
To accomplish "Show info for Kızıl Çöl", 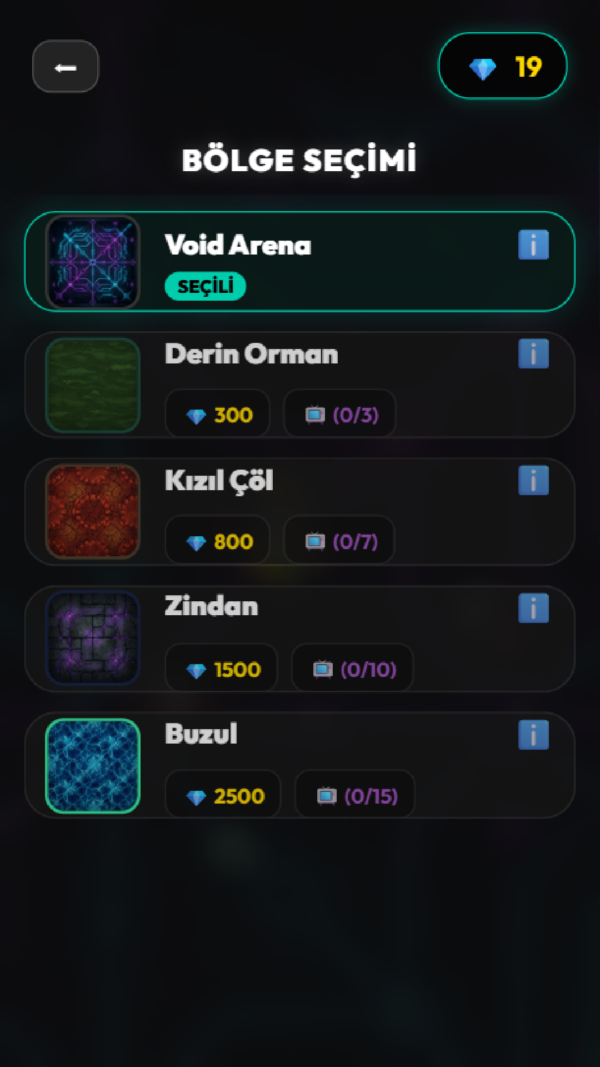I will click(533, 481).
